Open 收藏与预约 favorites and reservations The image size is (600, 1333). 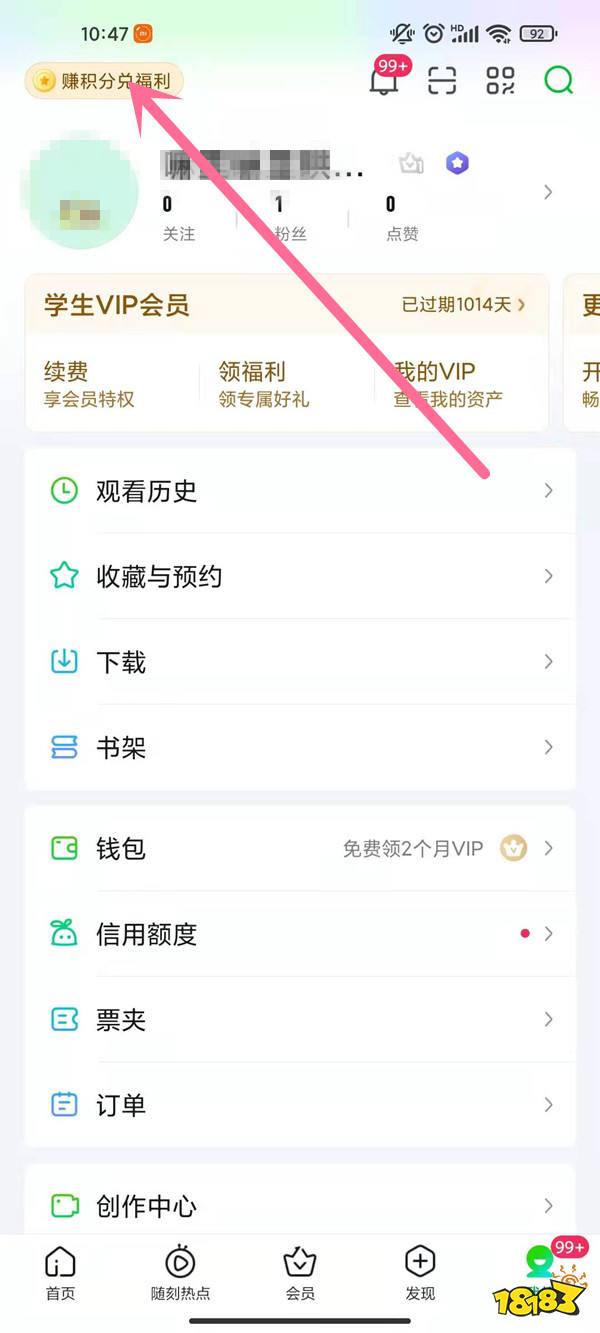(300, 576)
